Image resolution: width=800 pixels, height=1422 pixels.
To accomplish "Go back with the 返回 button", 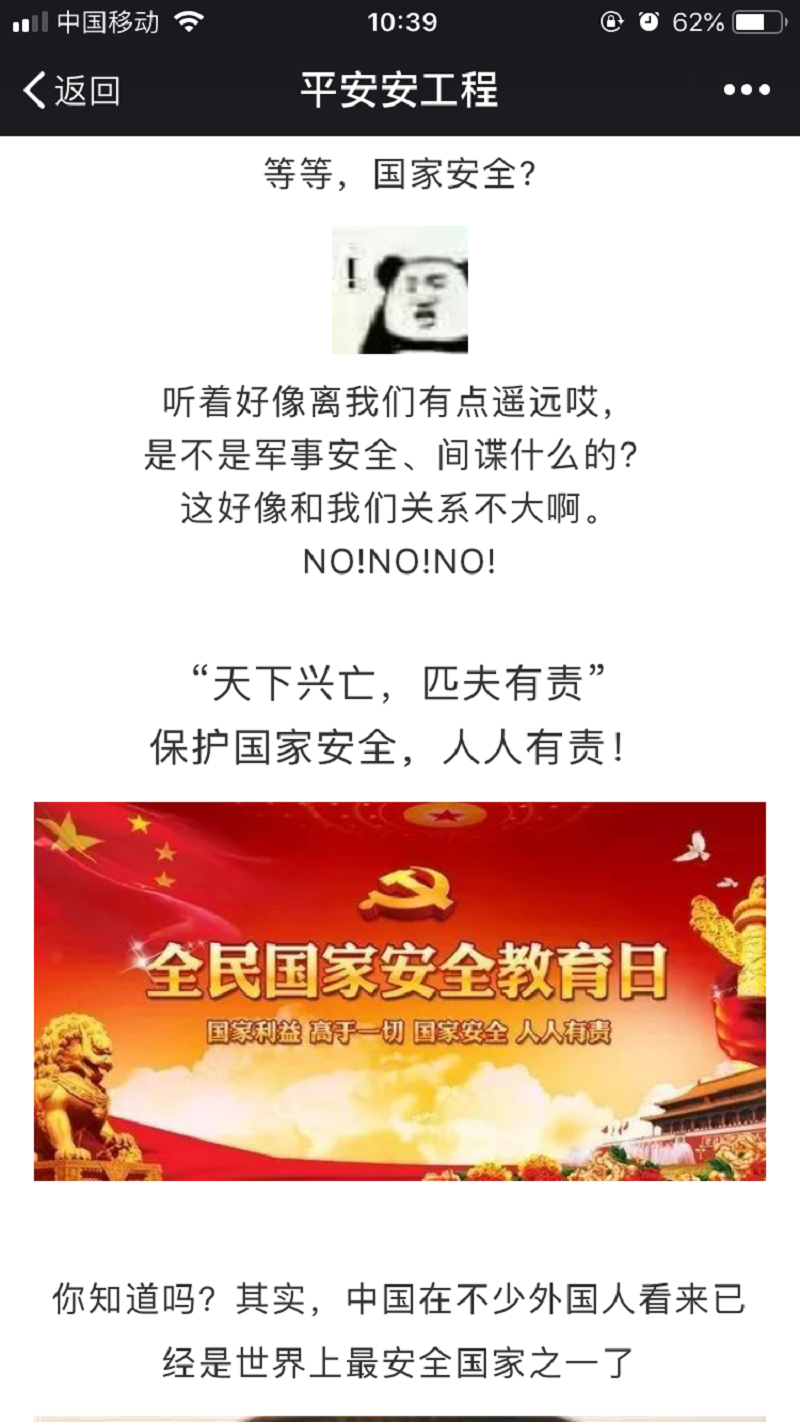I will (x=72, y=91).
